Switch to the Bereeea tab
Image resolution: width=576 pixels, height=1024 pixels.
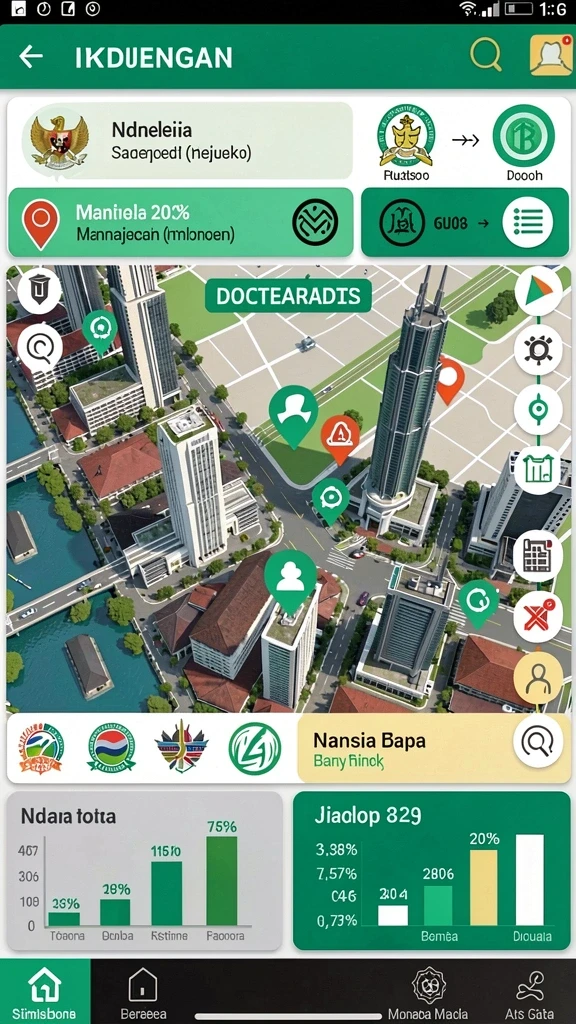click(143, 993)
